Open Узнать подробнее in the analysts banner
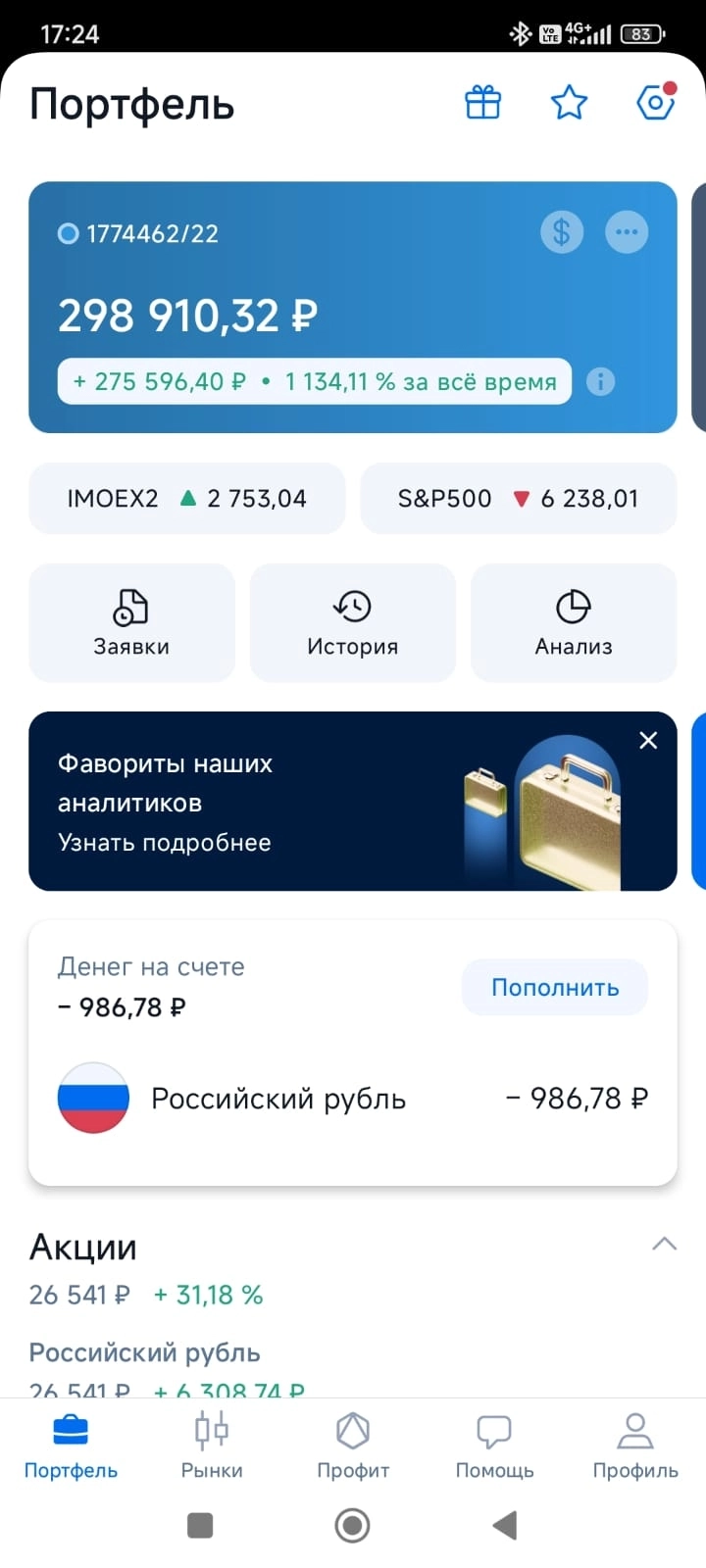Viewport: 706px width, 1568px height. pyautogui.click(x=166, y=841)
